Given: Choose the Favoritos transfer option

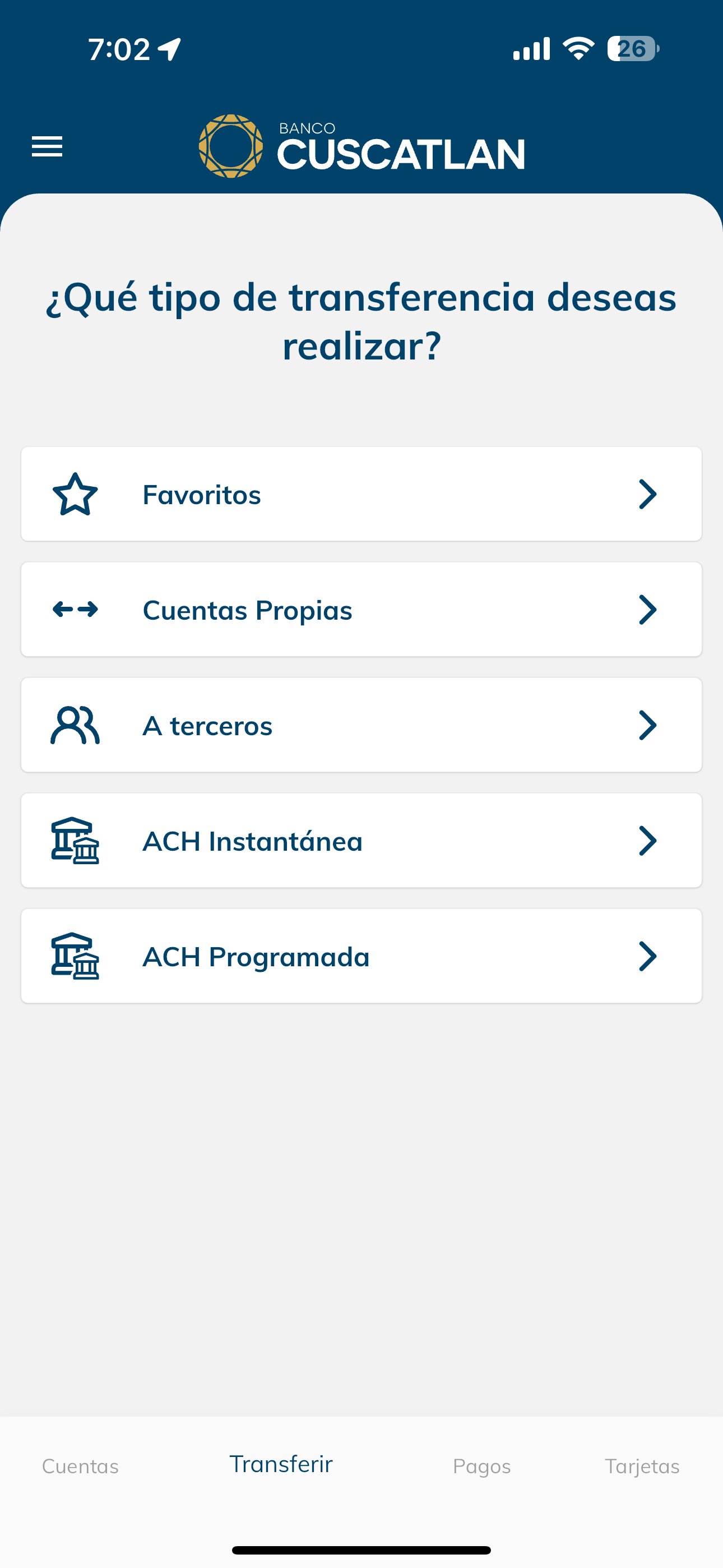Looking at the screenshot, I should pos(361,494).
